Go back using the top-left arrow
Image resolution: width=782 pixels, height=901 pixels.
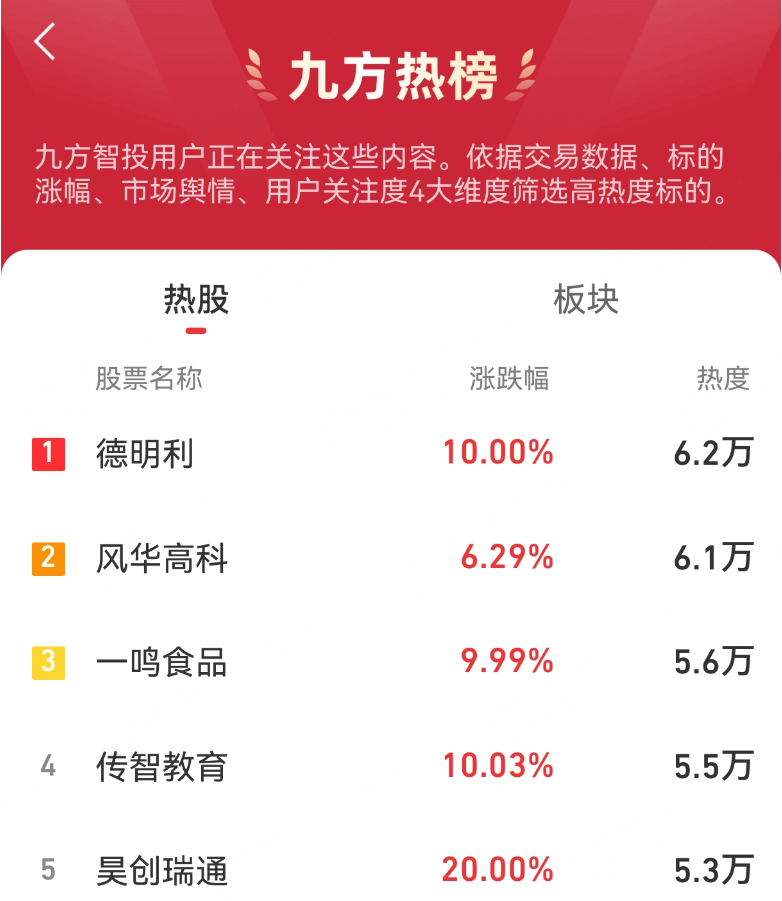pyautogui.click(x=45, y=41)
